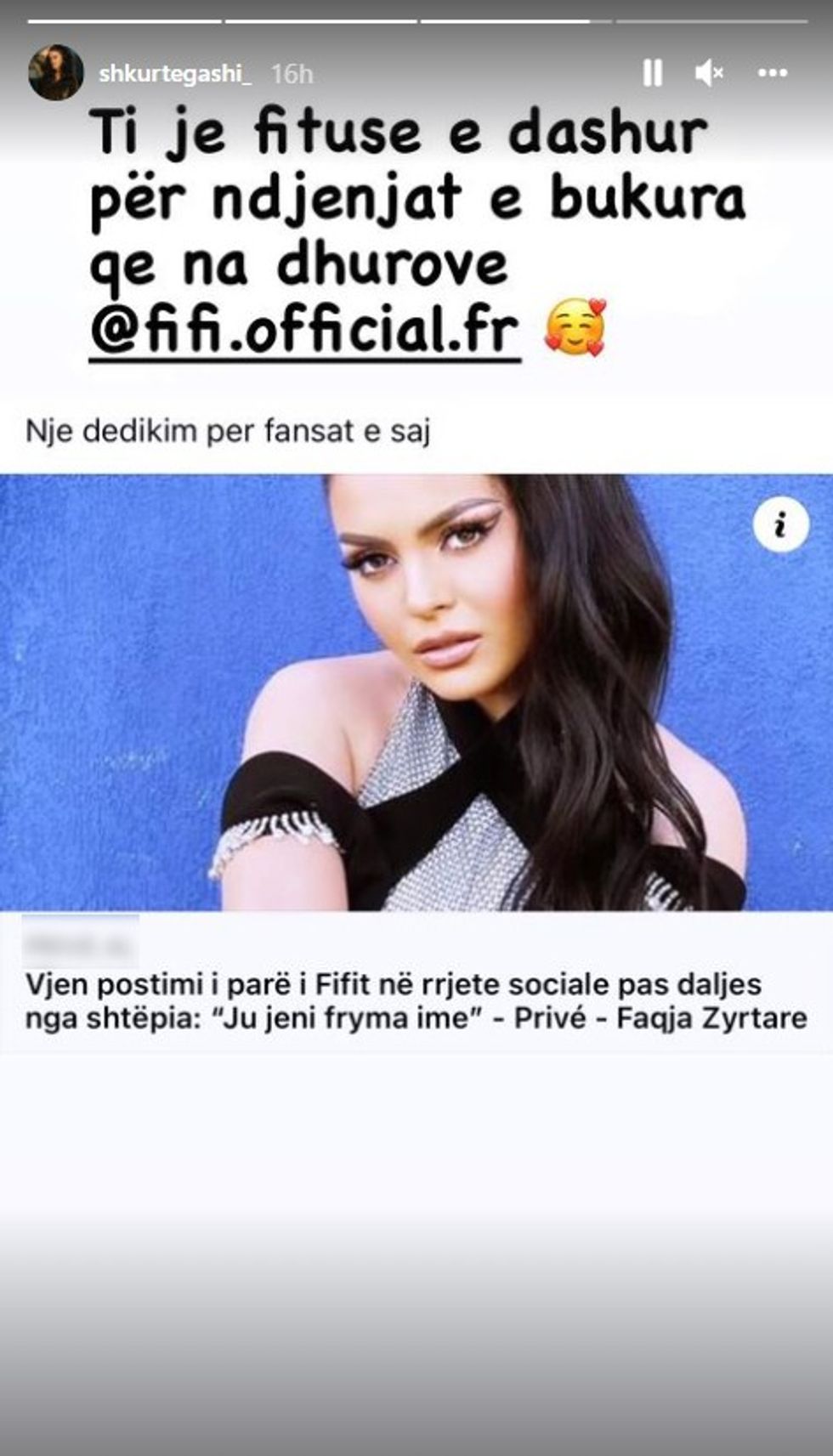Unmute the story audio
This screenshot has height=1456, width=833.
tap(709, 73)
